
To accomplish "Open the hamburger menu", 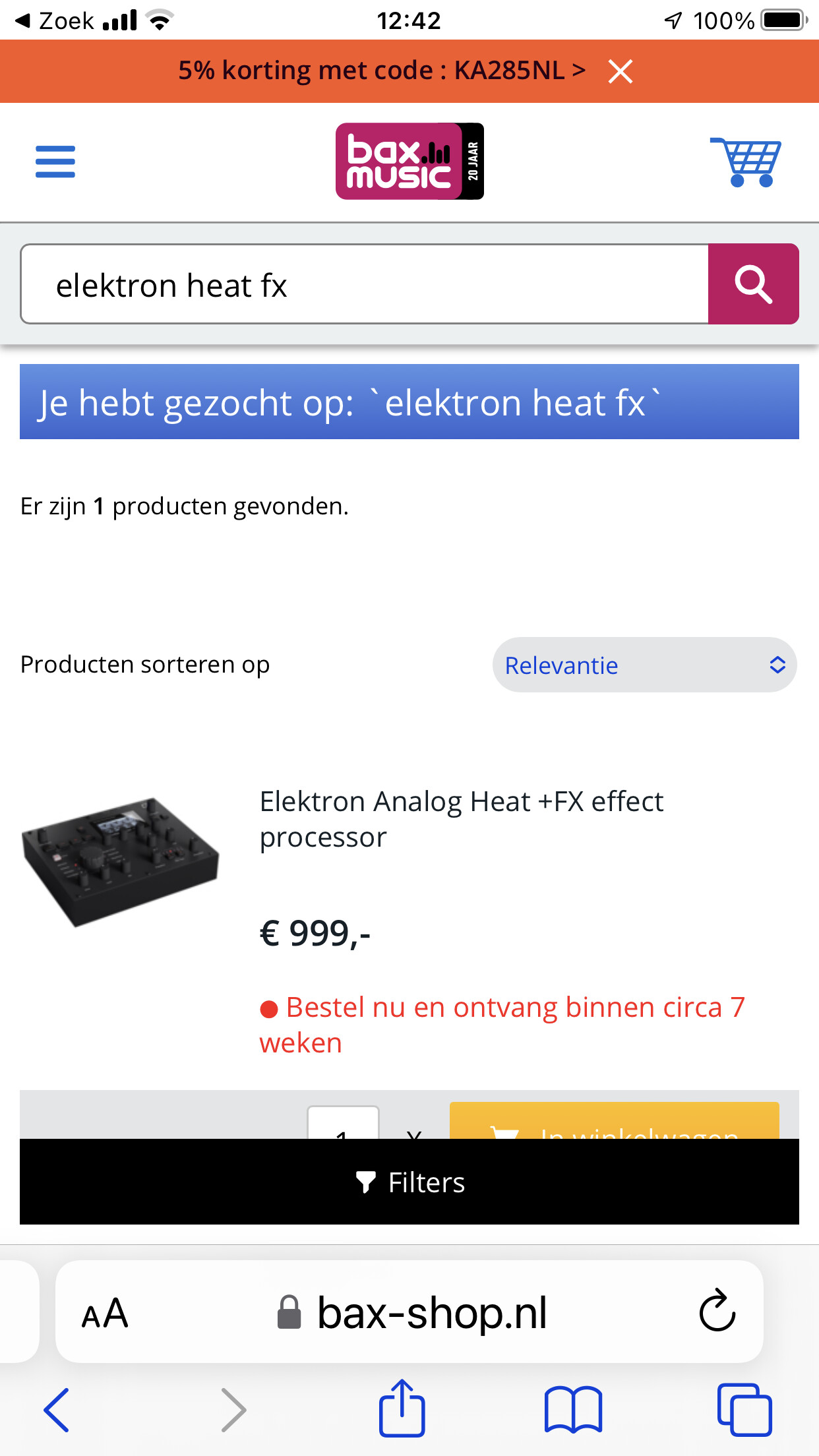I will point(55,162).
